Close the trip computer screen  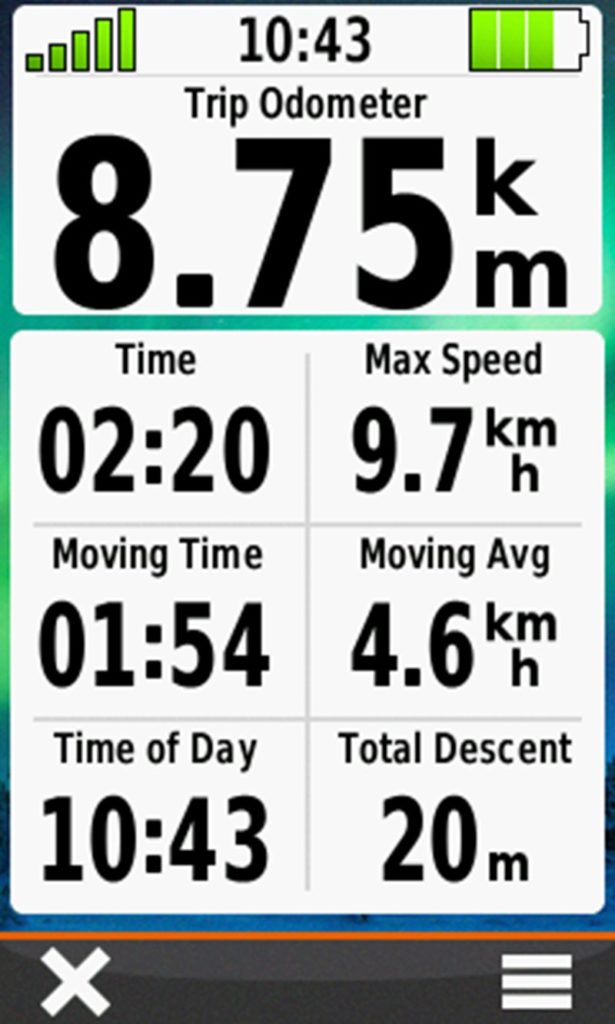coord(75,982)
